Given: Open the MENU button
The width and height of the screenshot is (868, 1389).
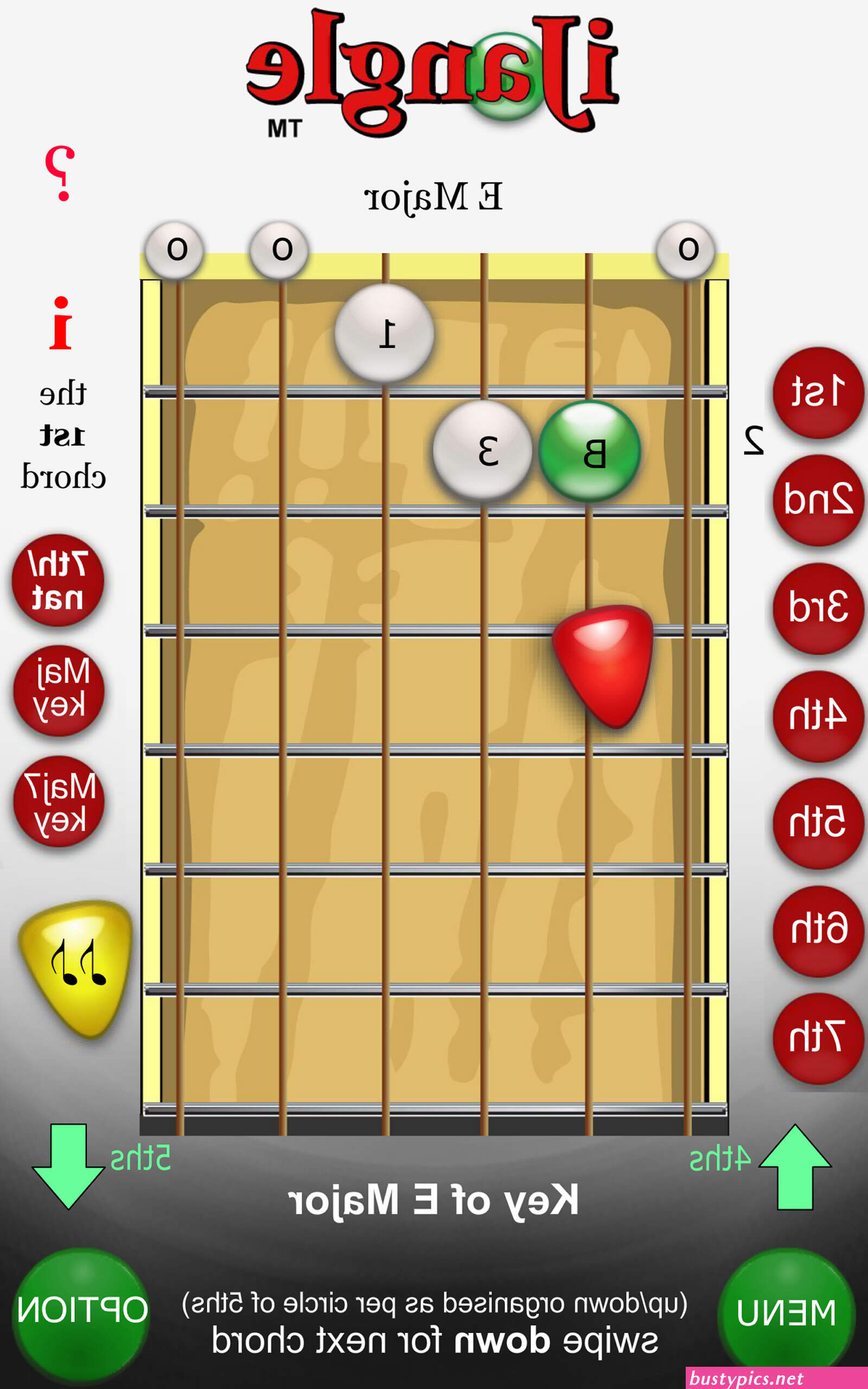Looking at the screenshot, I should click(787, 1314).
